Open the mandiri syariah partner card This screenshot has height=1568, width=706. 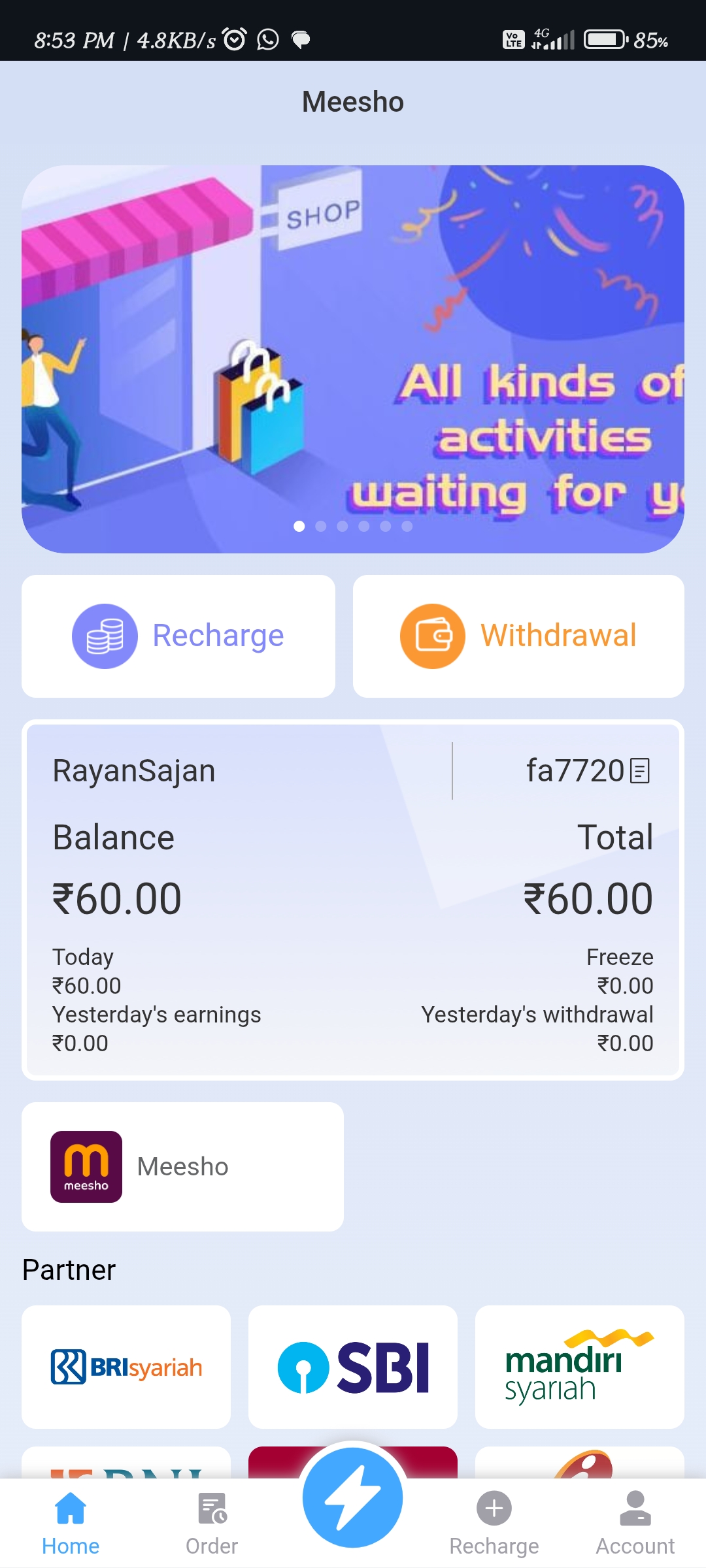coord(579,1367)
